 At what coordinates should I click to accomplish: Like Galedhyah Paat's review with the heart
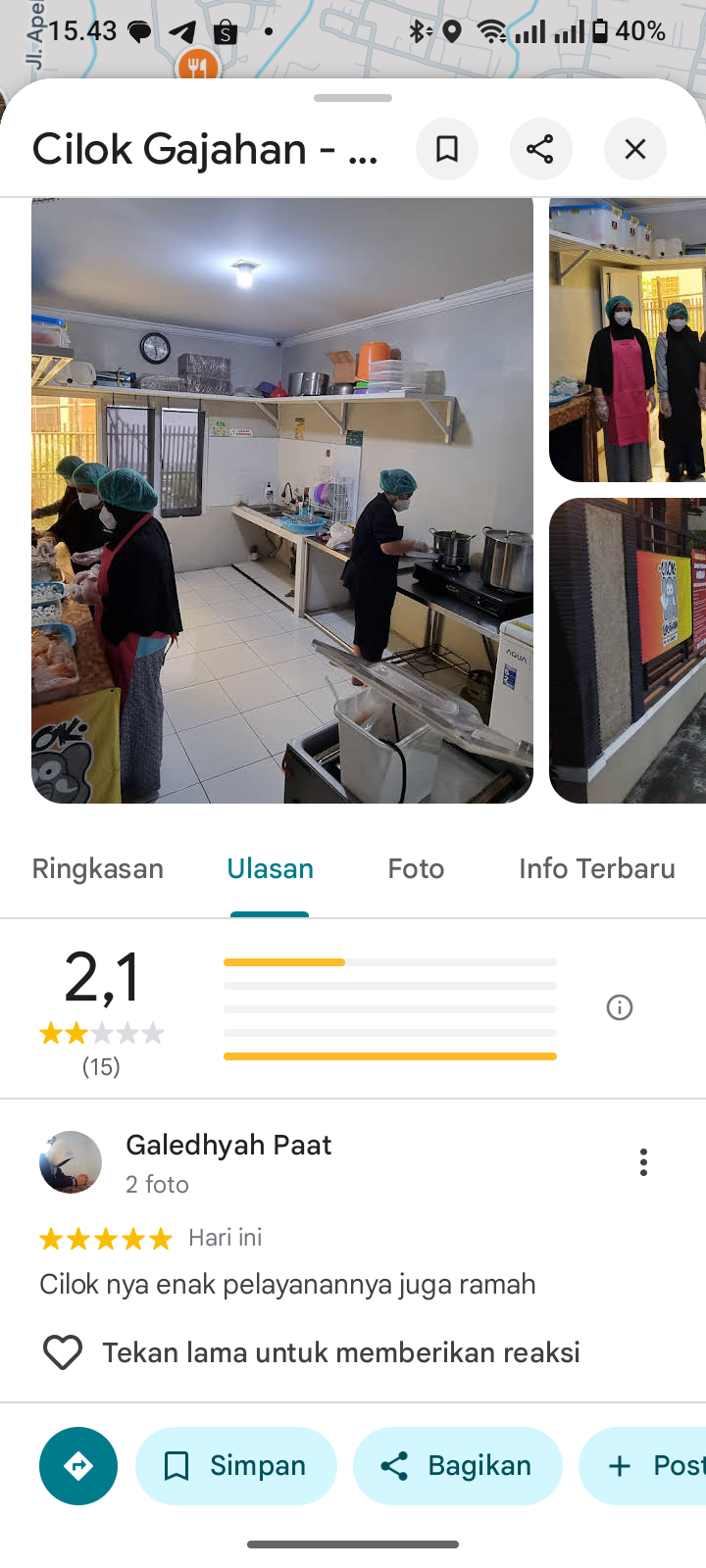pyautogui.click(x=63, y=1352)
